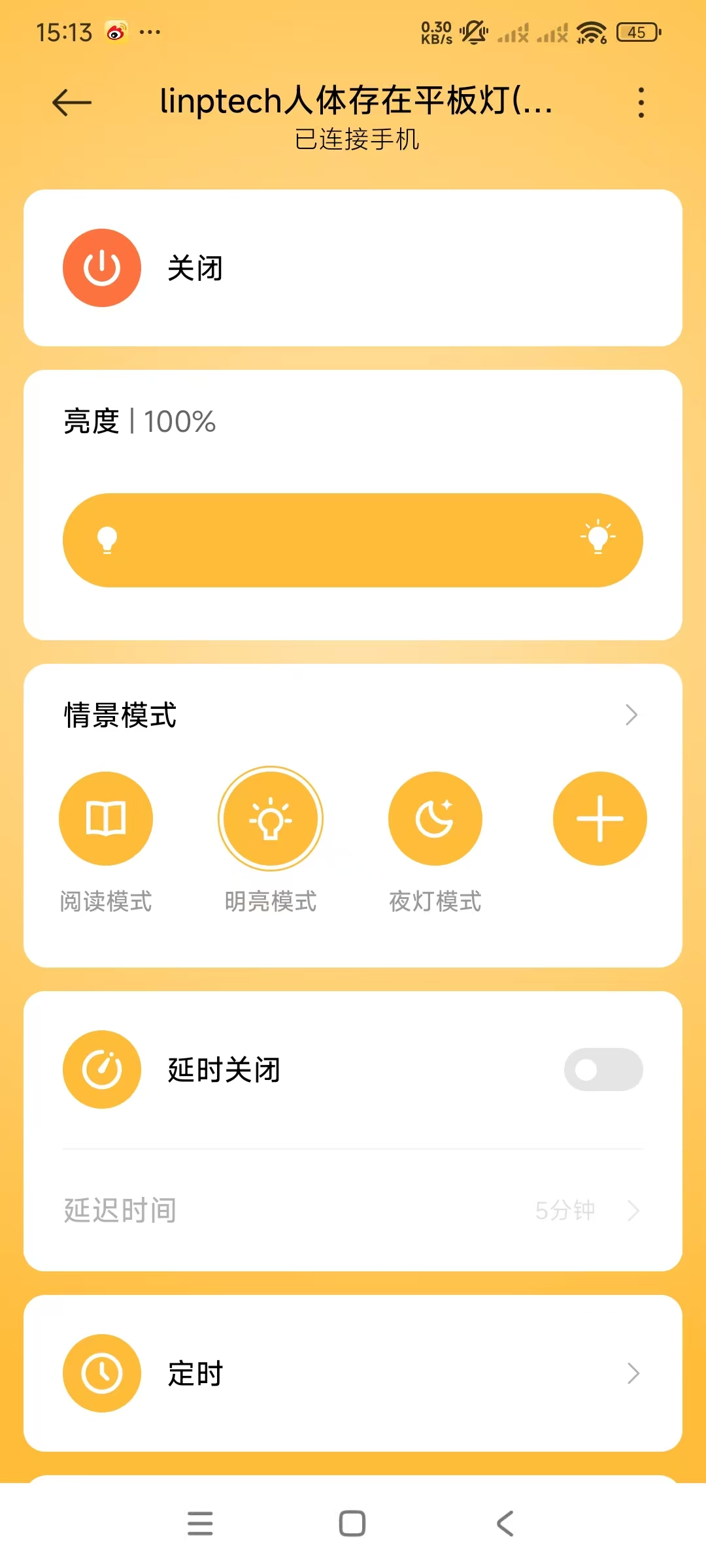706x1568 pixels.
Task: Open recent apps from navigation bar
Action: point(200,1524)
